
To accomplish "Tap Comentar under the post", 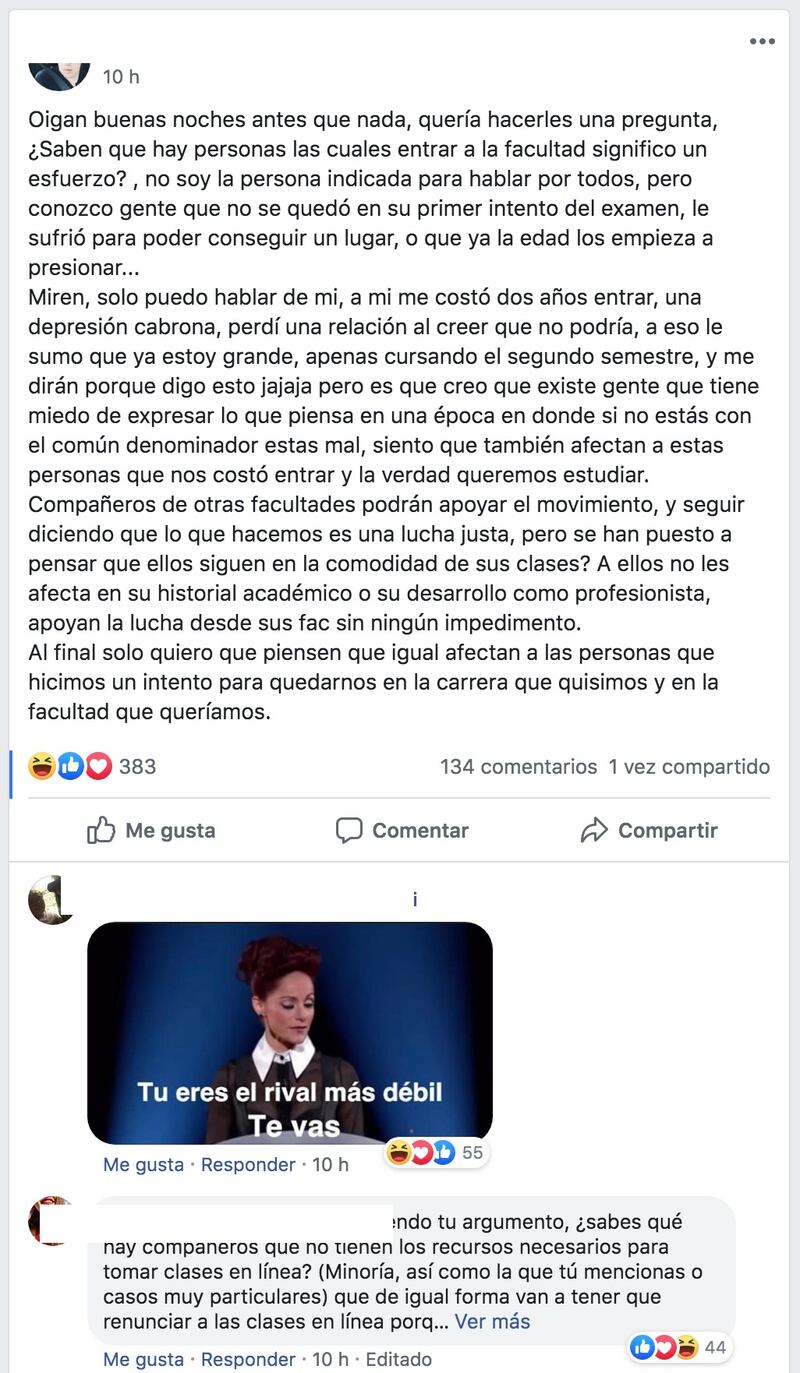I will [402, 830].
